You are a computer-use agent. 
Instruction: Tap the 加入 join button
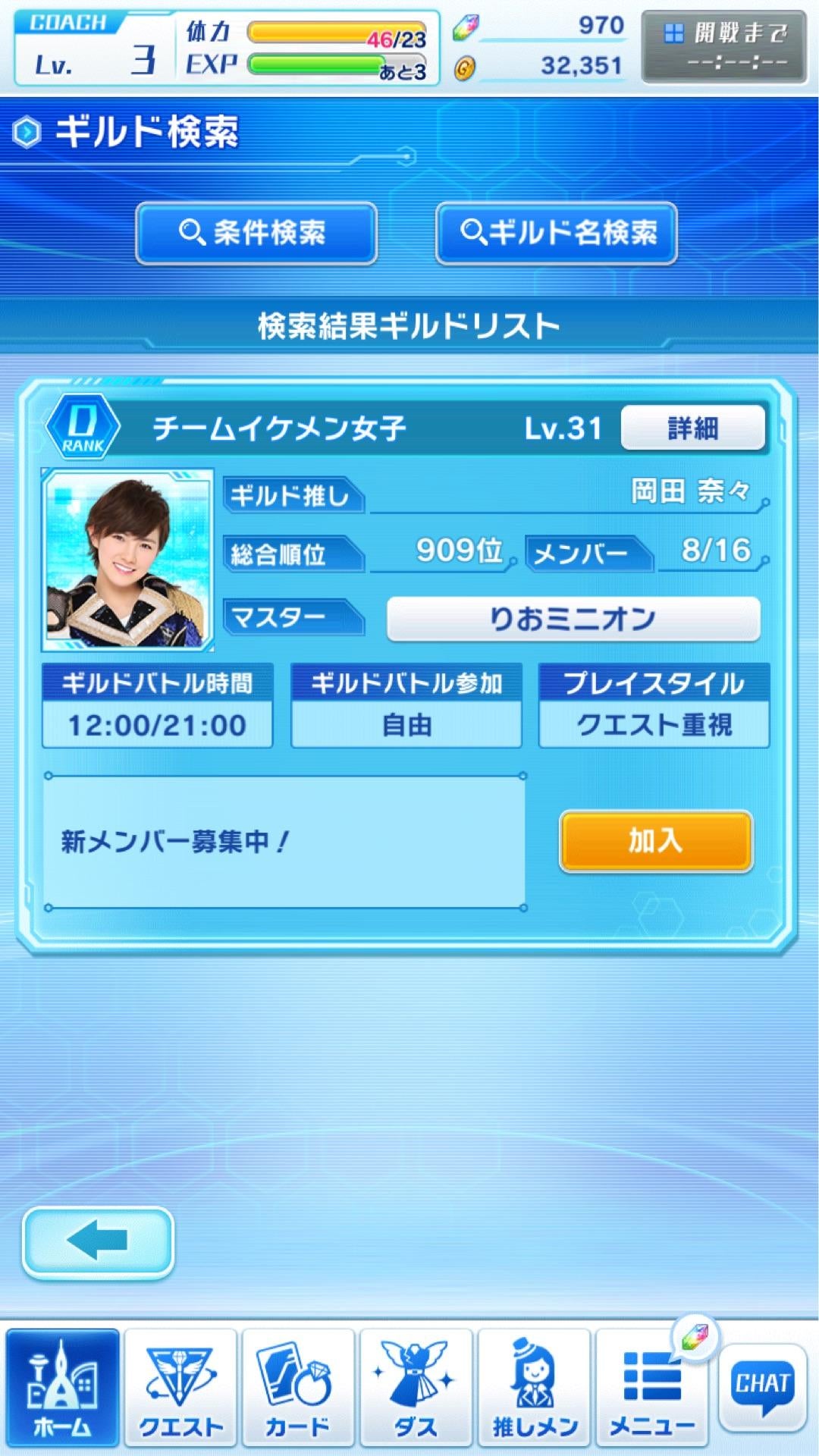pos(656,841)
